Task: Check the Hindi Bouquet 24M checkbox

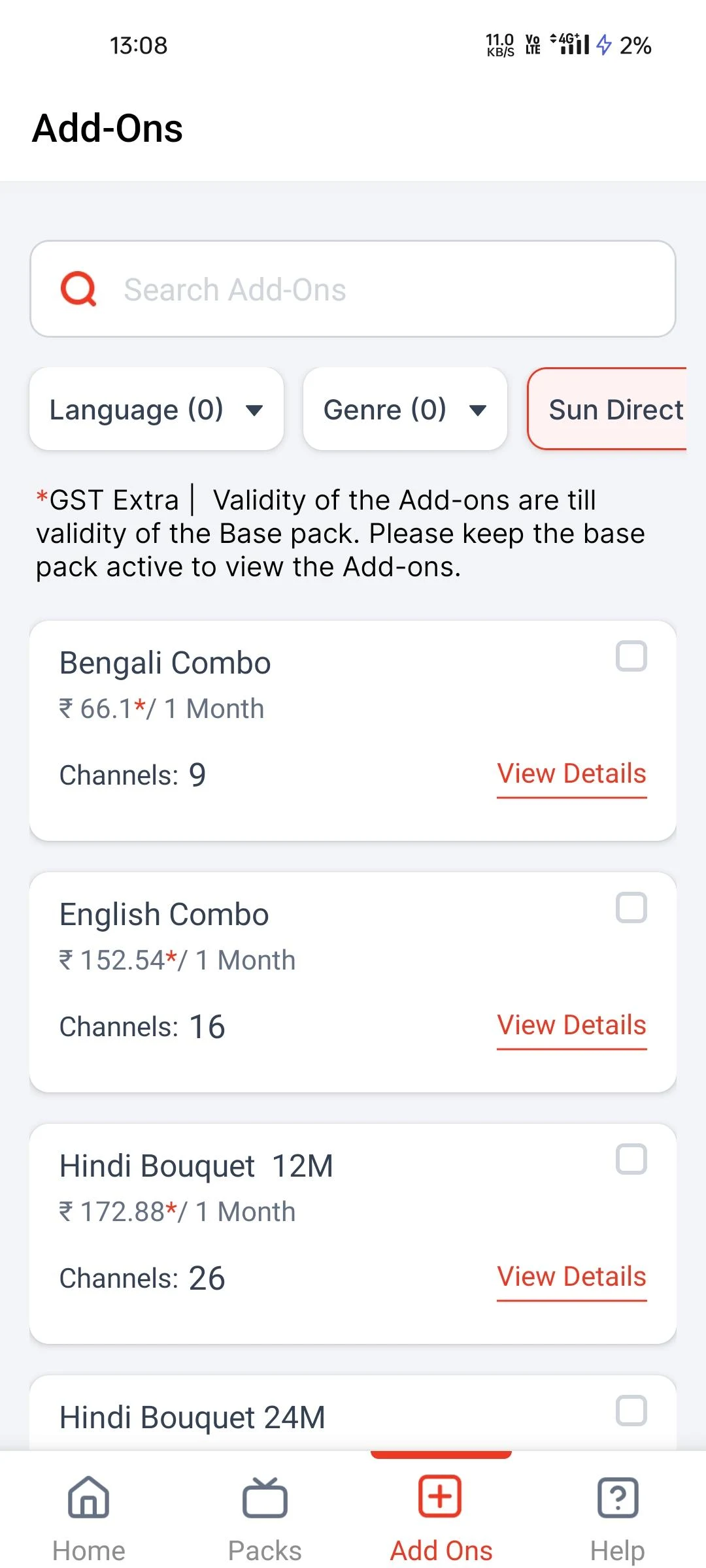Action: pos(631,1411)
